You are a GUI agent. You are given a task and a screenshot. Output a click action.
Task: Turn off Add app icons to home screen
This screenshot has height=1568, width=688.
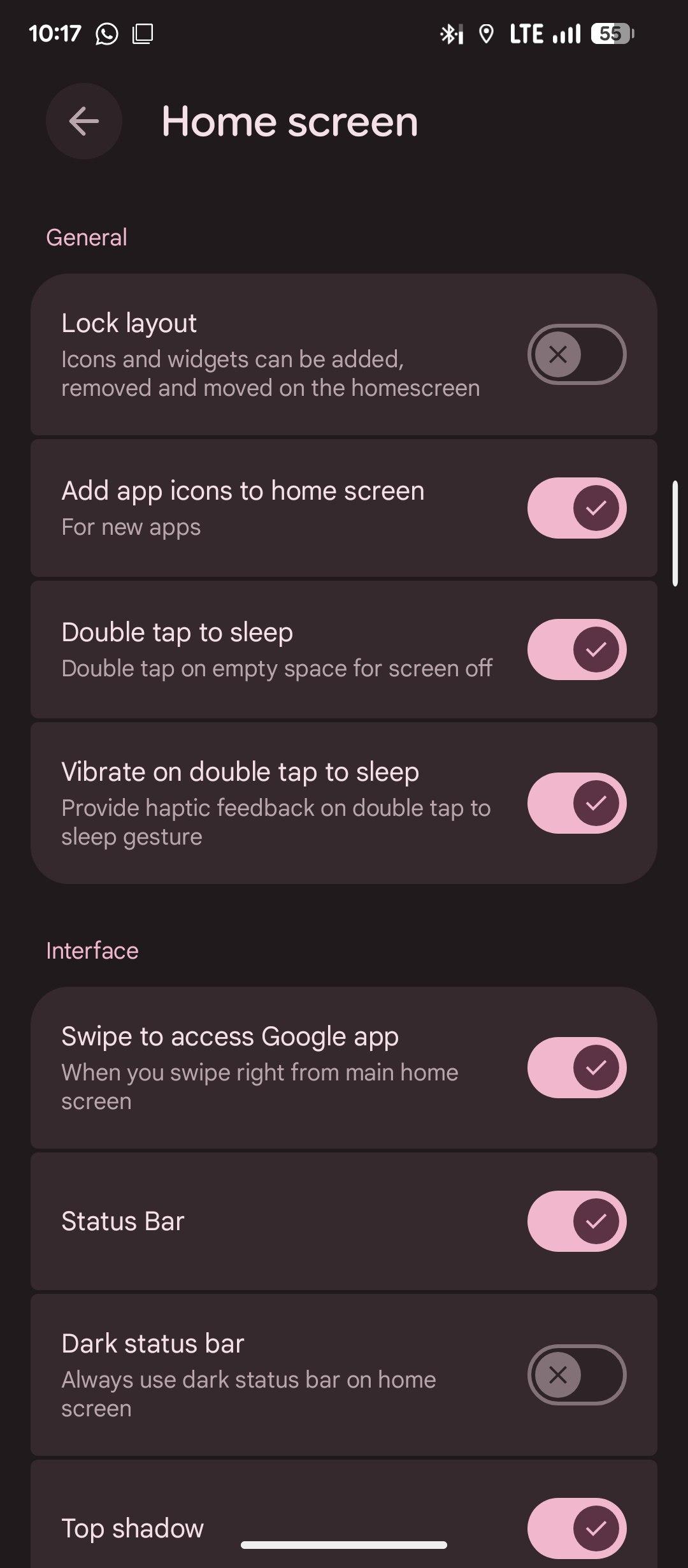point(577,508)
